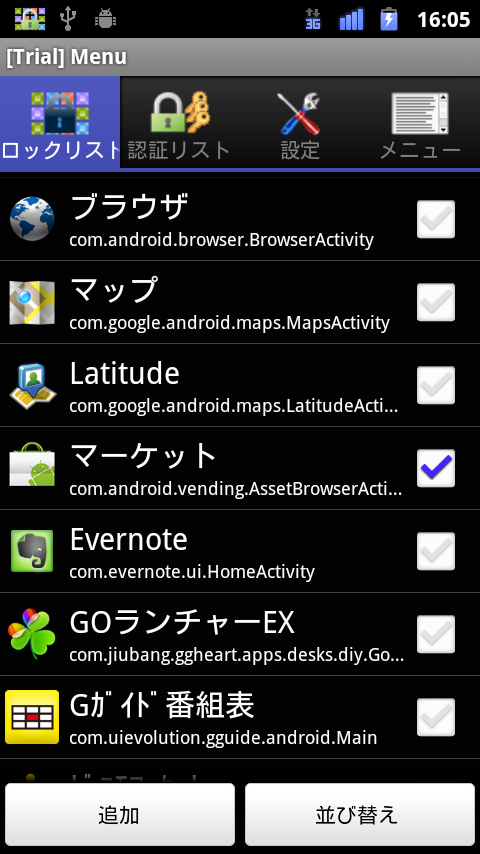Screen dimensions: 480x854
Task: Switch to the メニュー tab
Action: tap(420, 123)
